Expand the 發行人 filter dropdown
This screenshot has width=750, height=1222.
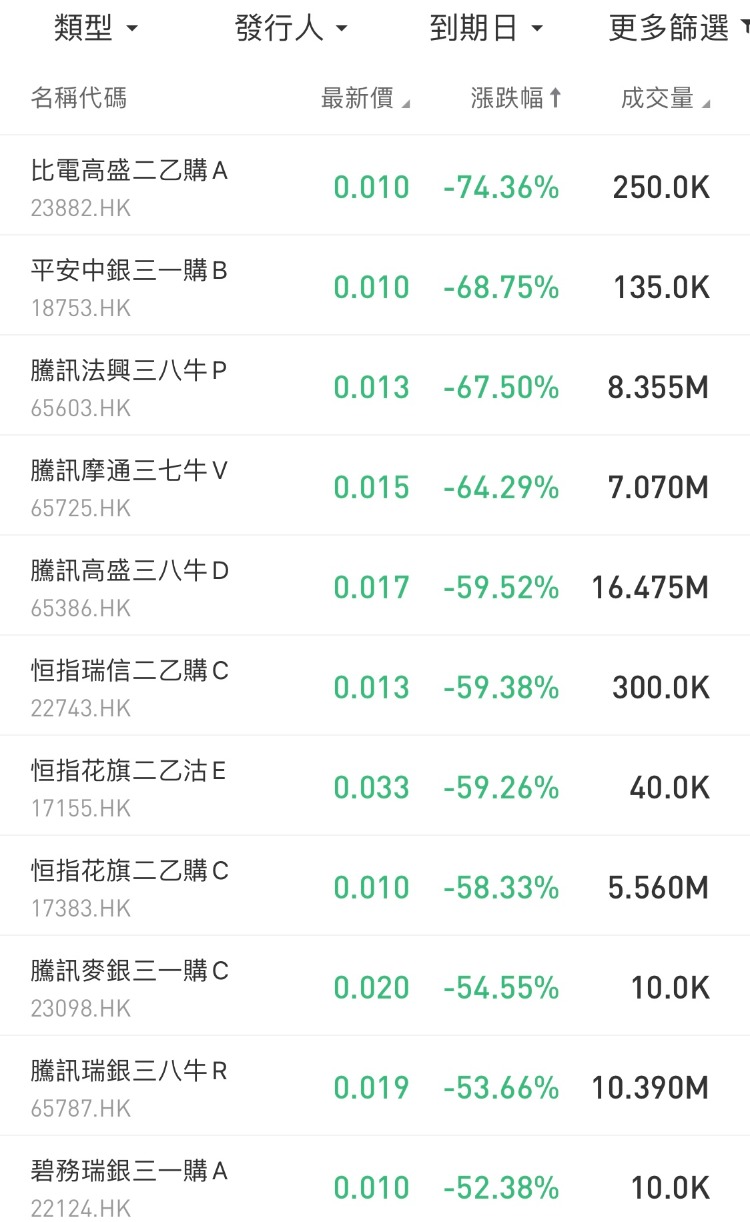click(292, 28)
